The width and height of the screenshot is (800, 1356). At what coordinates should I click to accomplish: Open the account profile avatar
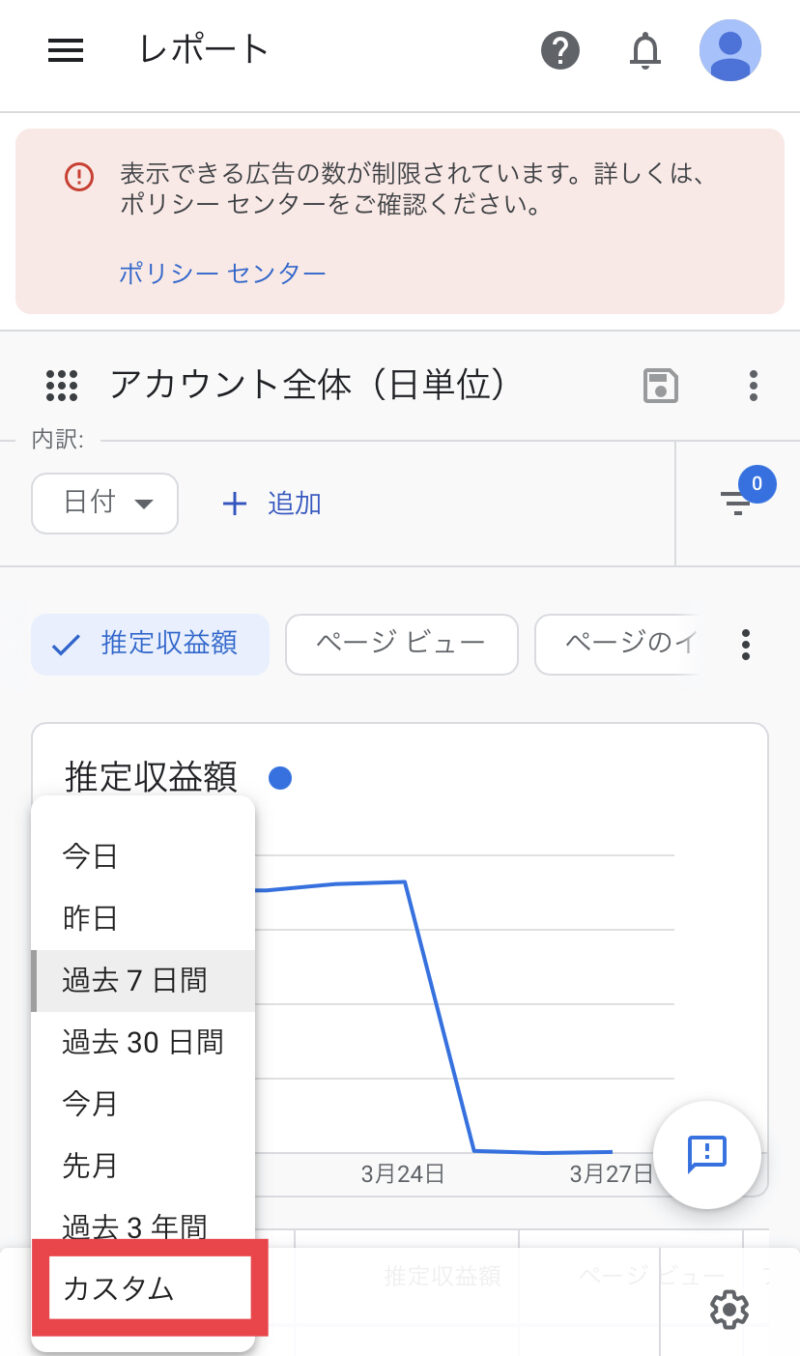pyautogui.click(x=730, y=50)
